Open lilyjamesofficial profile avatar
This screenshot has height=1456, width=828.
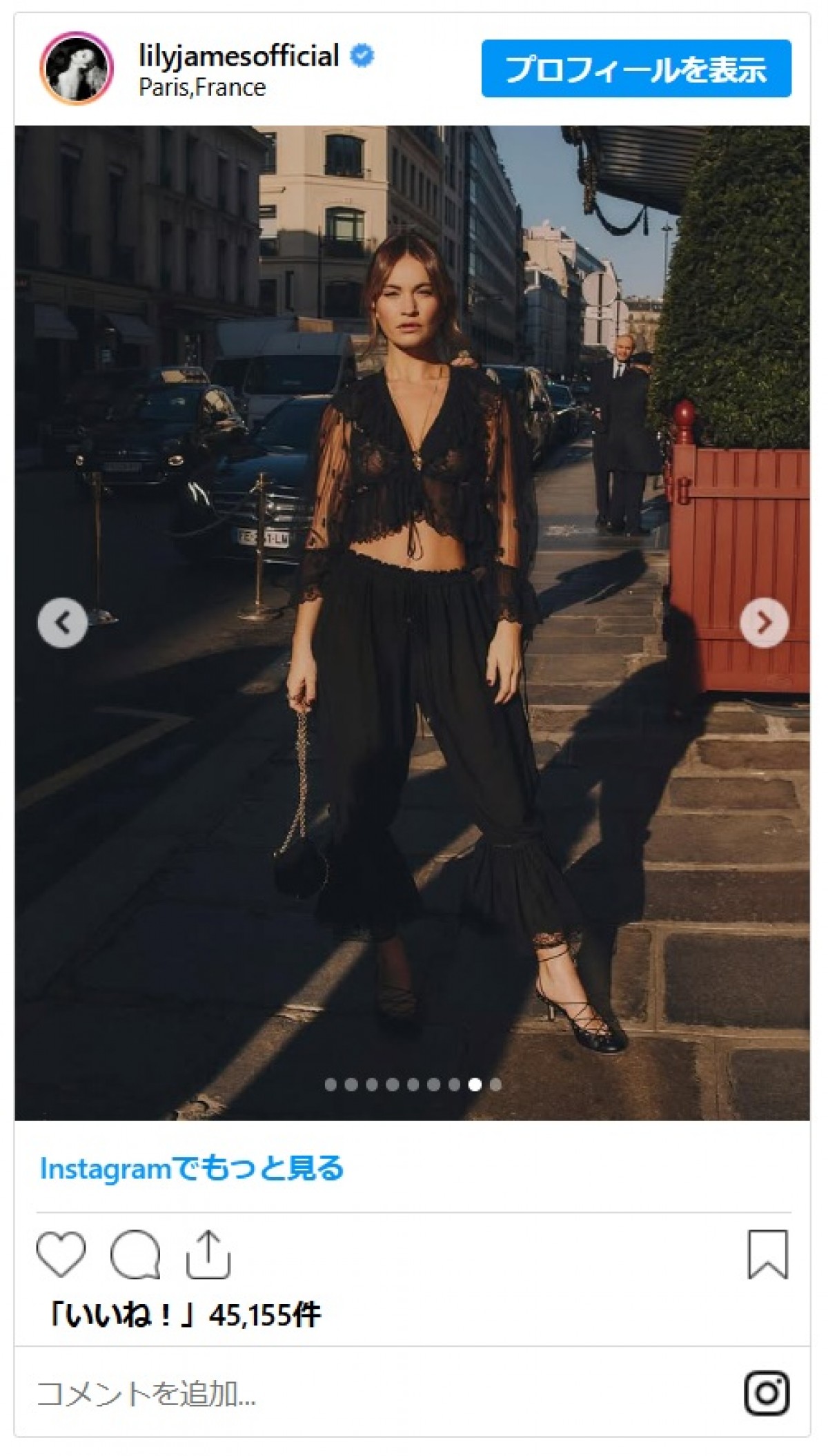click(x=76, y=68)
